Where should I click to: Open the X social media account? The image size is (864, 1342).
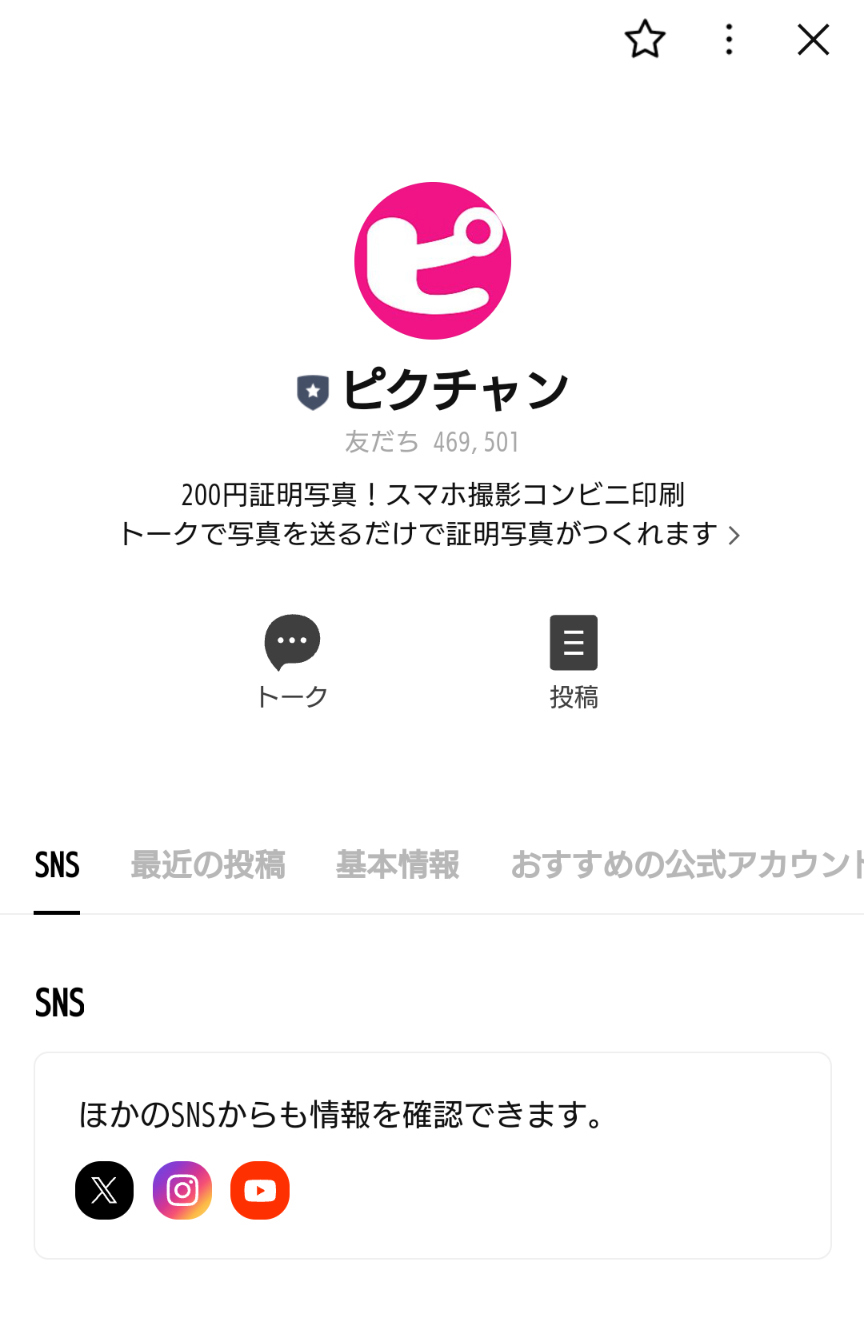point(104,1190)
